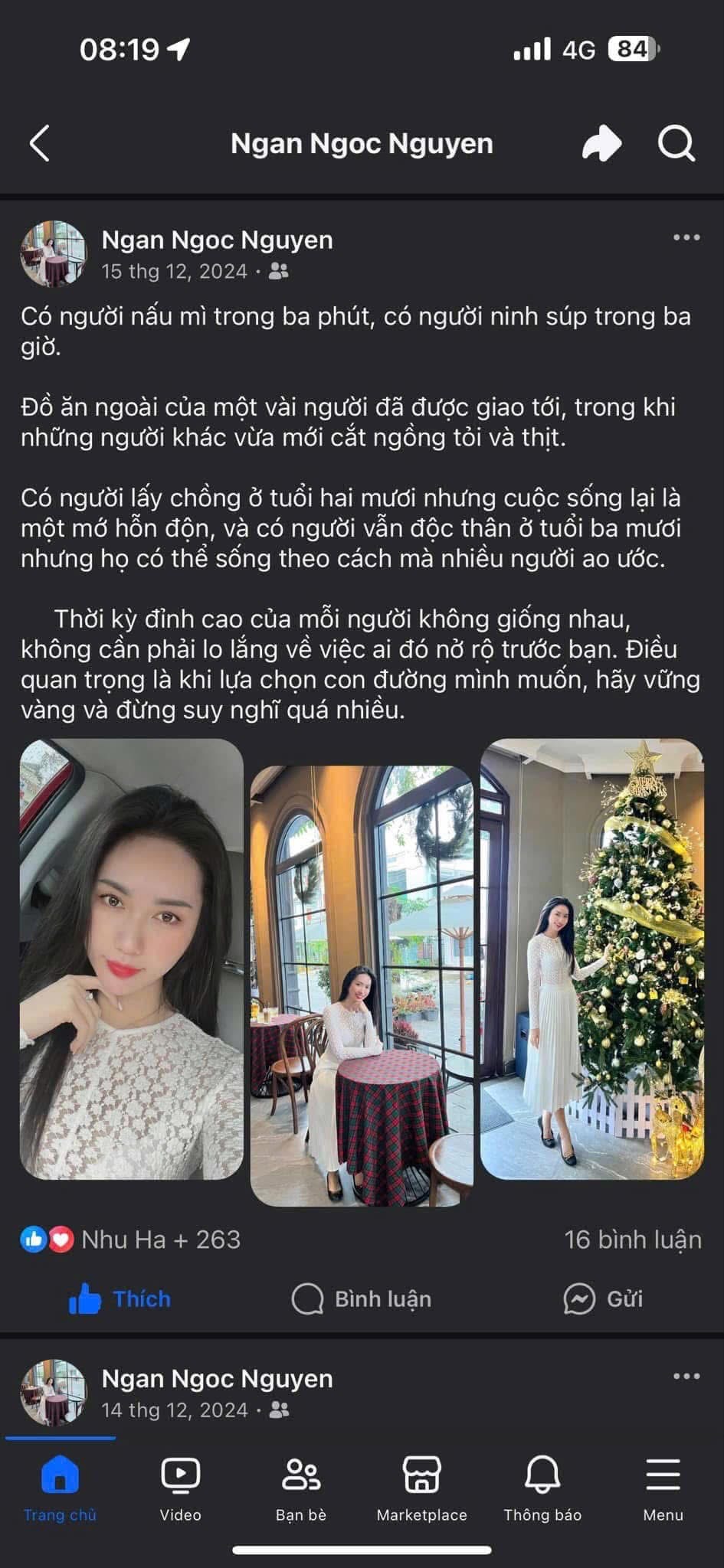Screen dimensions: 724x1568
Task: Go back using the arrow
Action: 40,143
